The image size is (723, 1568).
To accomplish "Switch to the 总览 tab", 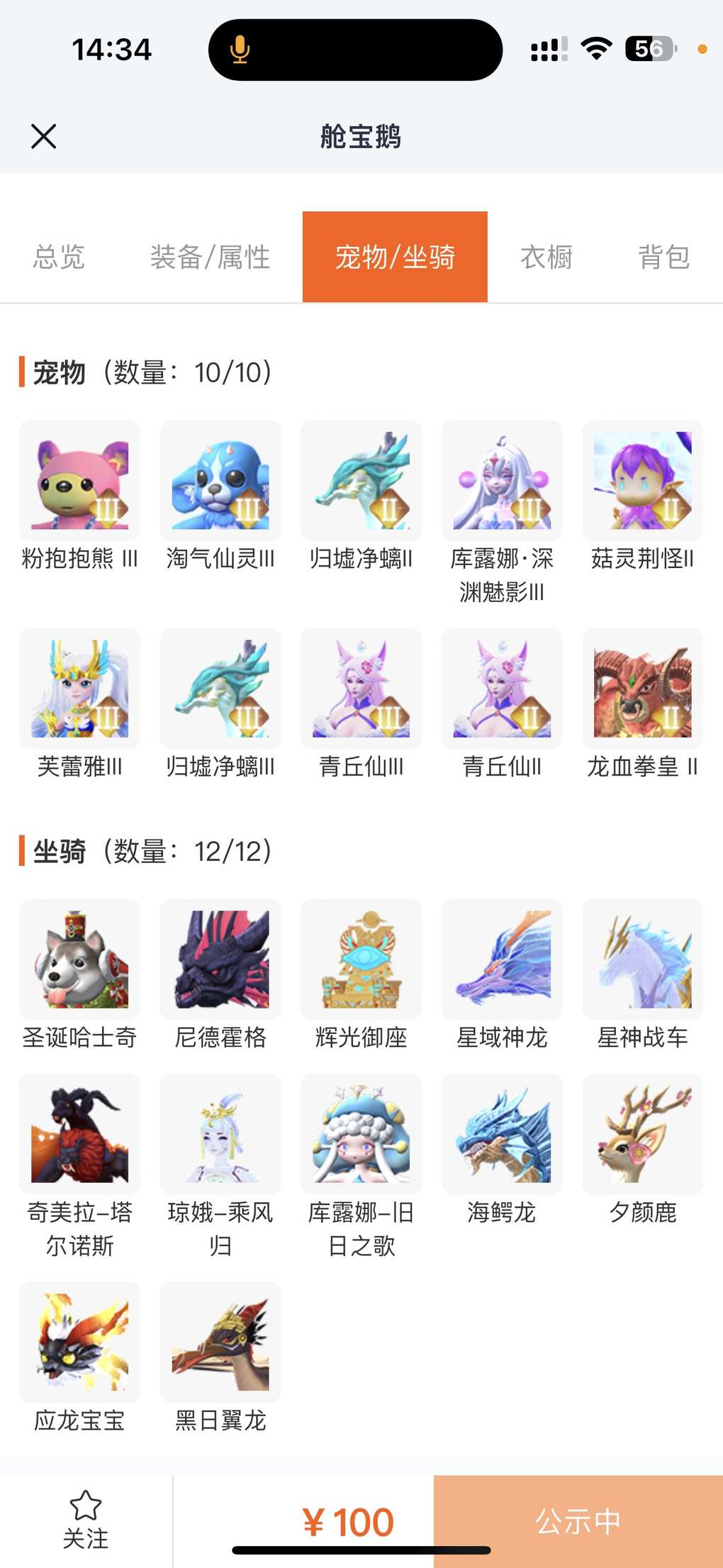I will pos(59,257).
